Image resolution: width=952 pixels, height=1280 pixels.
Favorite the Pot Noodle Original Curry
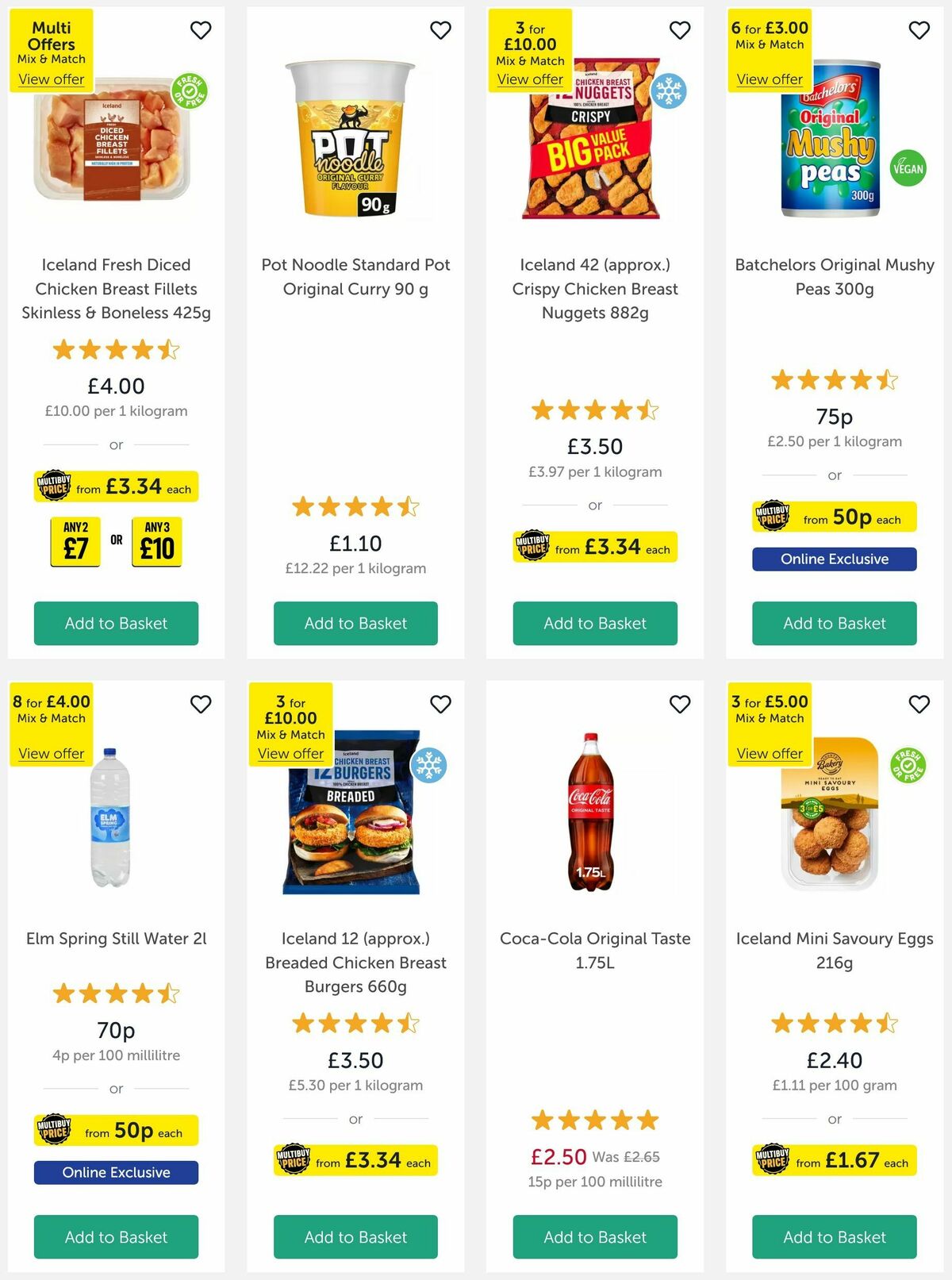(x=441, y=29)
